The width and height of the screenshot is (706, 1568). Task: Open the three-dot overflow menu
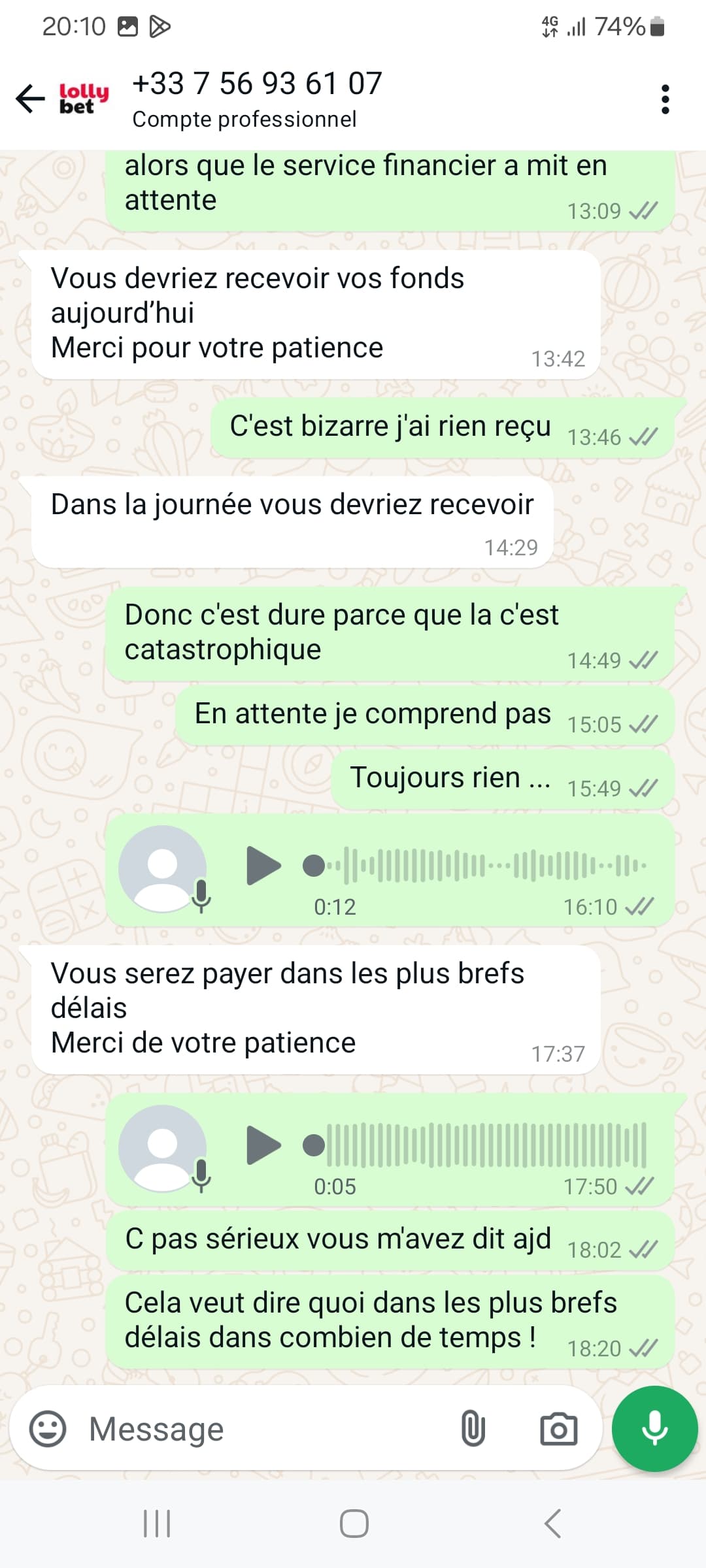(665, 99)
